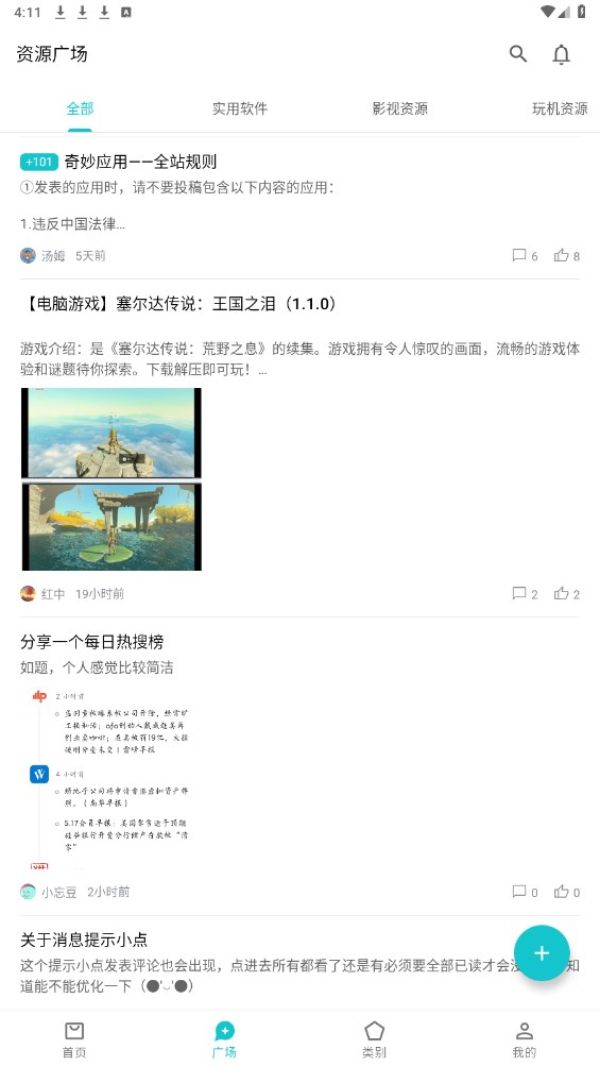
Task: Like the 奇妙应用 rules post by 汤姆
Action: (566, 256)
